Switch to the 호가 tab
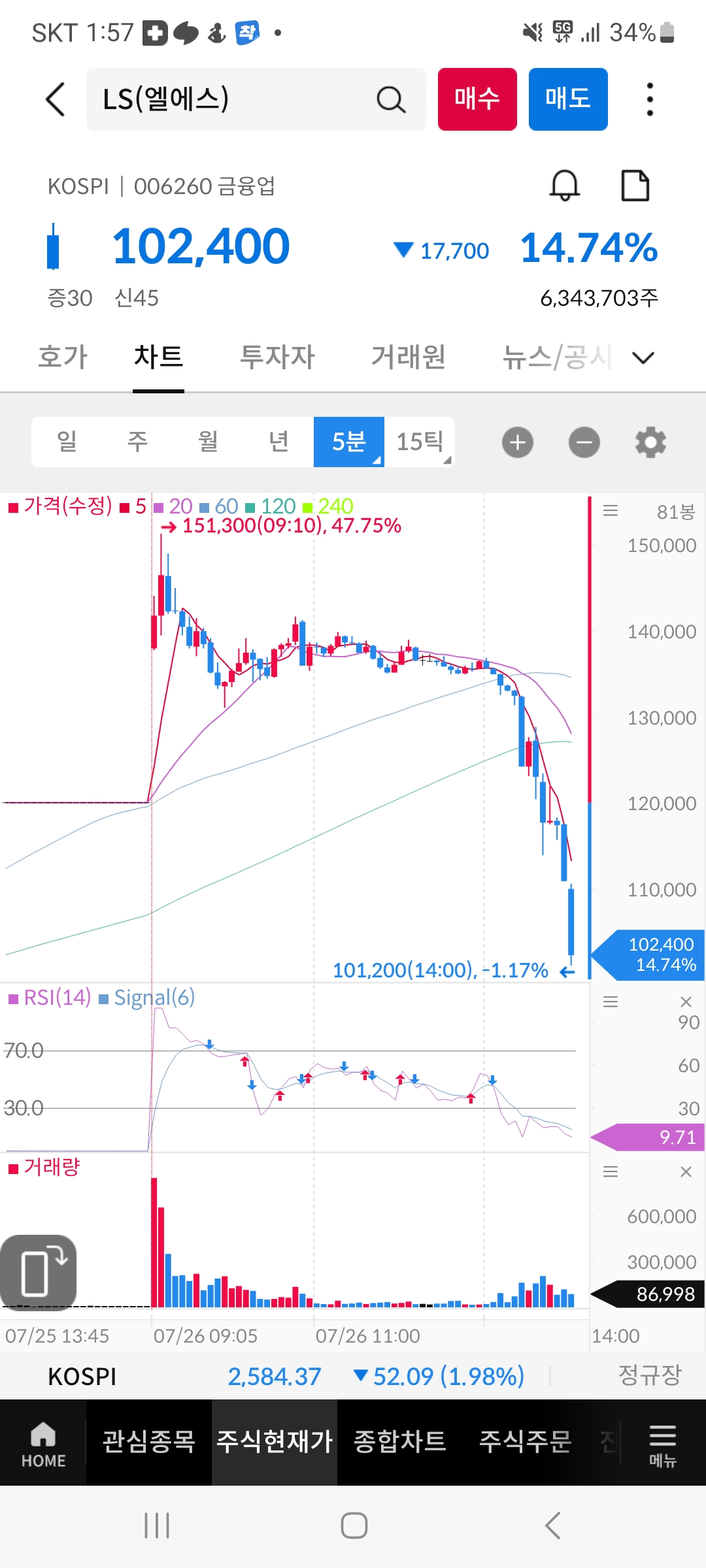The height and width of the screenshot is (1568, 706). coord(63,357)
